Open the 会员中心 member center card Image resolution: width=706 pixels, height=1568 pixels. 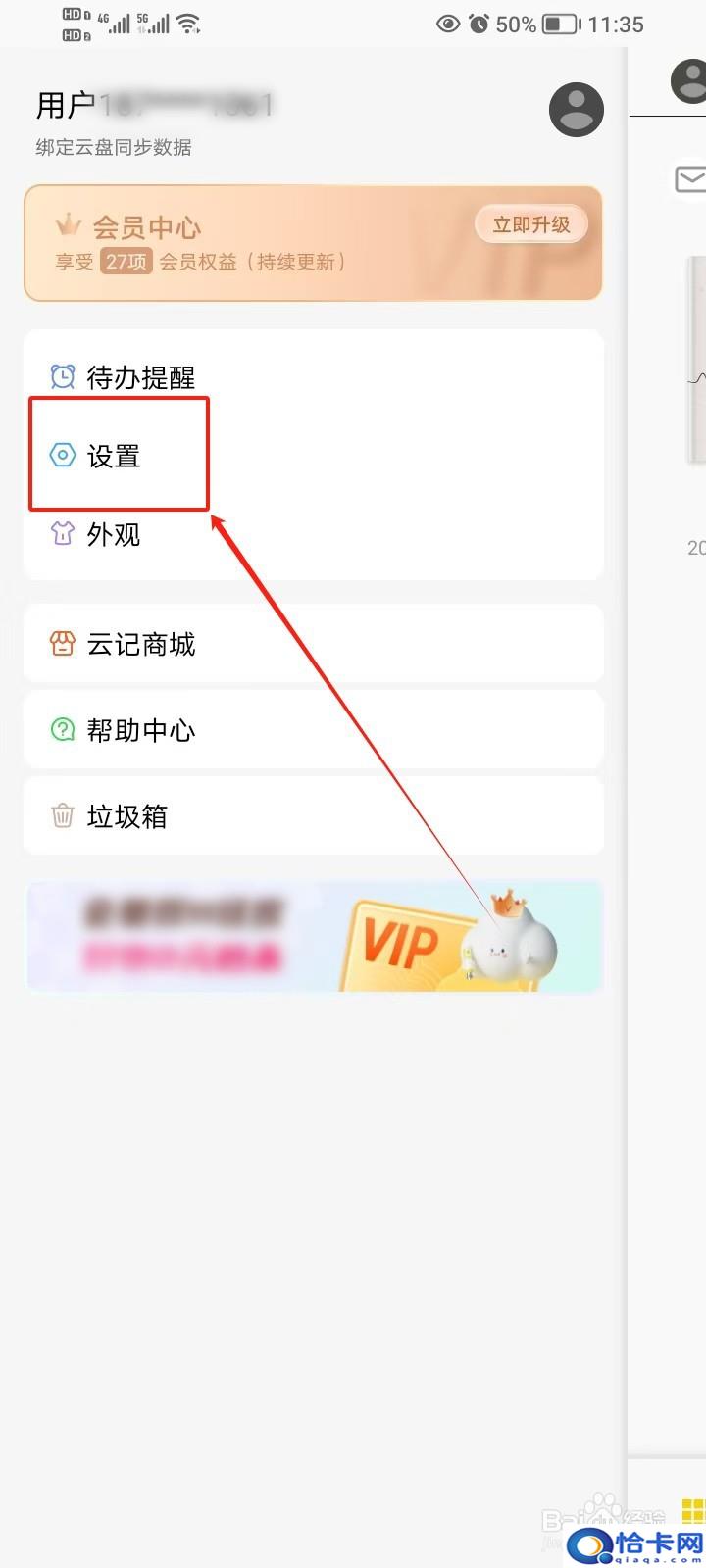coord(313,243)
